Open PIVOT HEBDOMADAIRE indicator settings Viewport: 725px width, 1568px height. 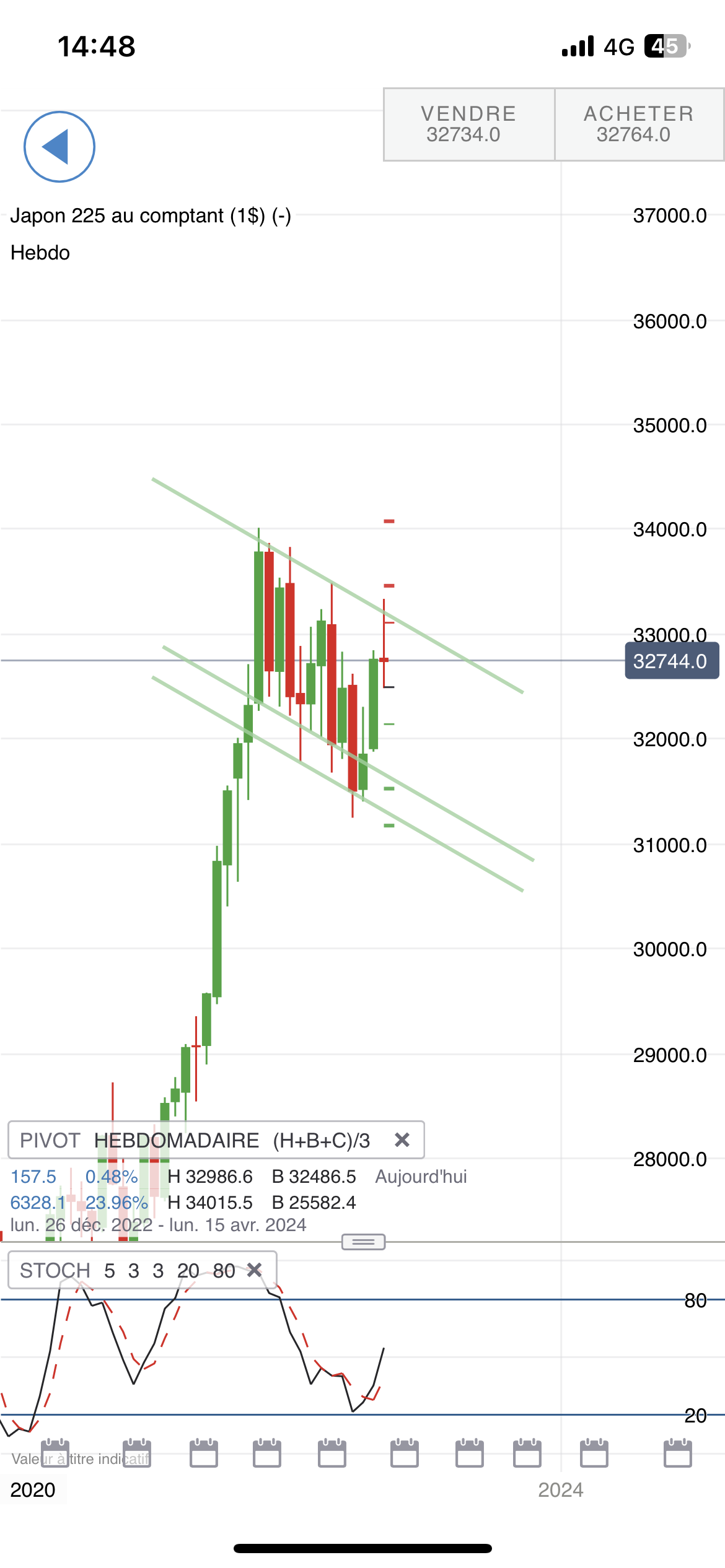[x=195, y=1140]
